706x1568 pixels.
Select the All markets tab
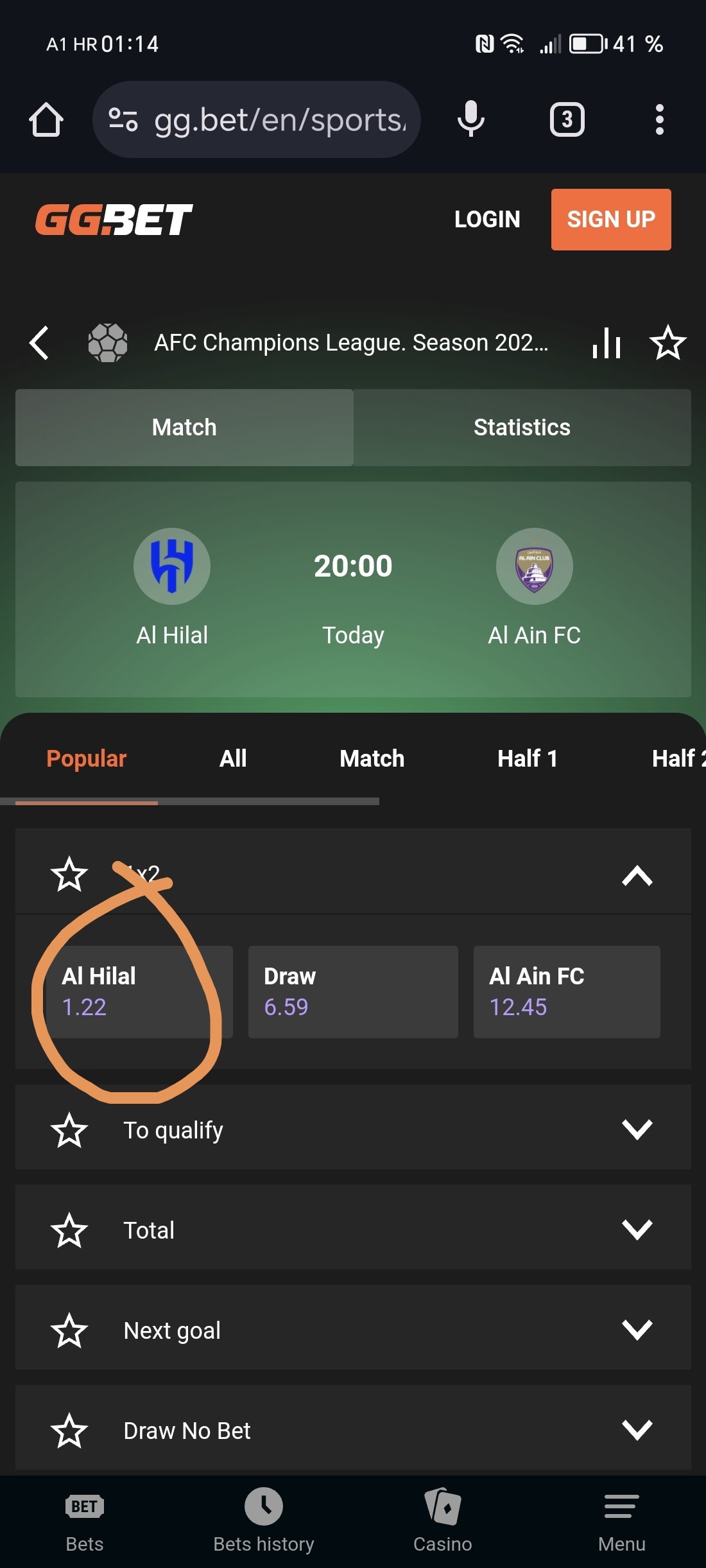point(233,759)
